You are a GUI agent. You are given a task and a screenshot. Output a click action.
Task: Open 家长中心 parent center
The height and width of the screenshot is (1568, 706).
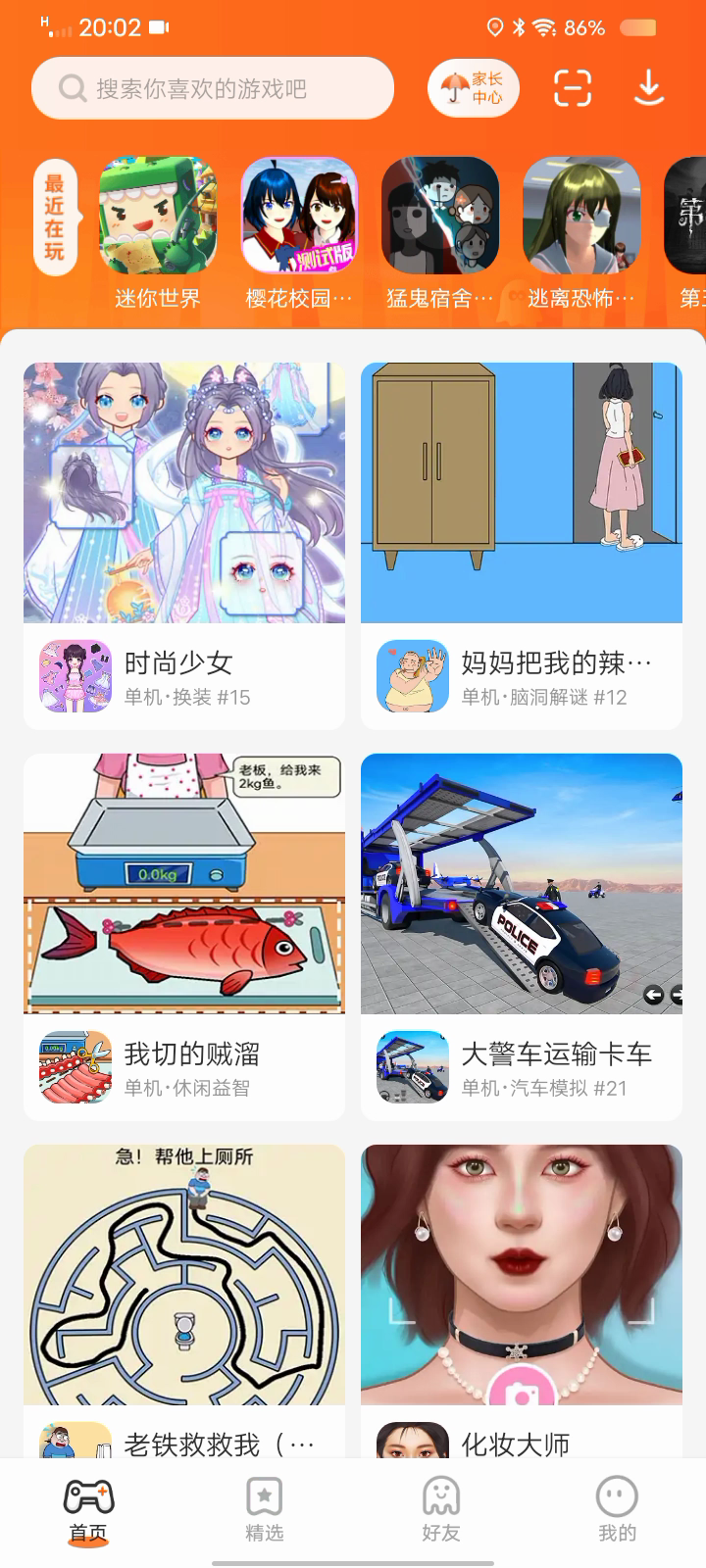(473, 89)
